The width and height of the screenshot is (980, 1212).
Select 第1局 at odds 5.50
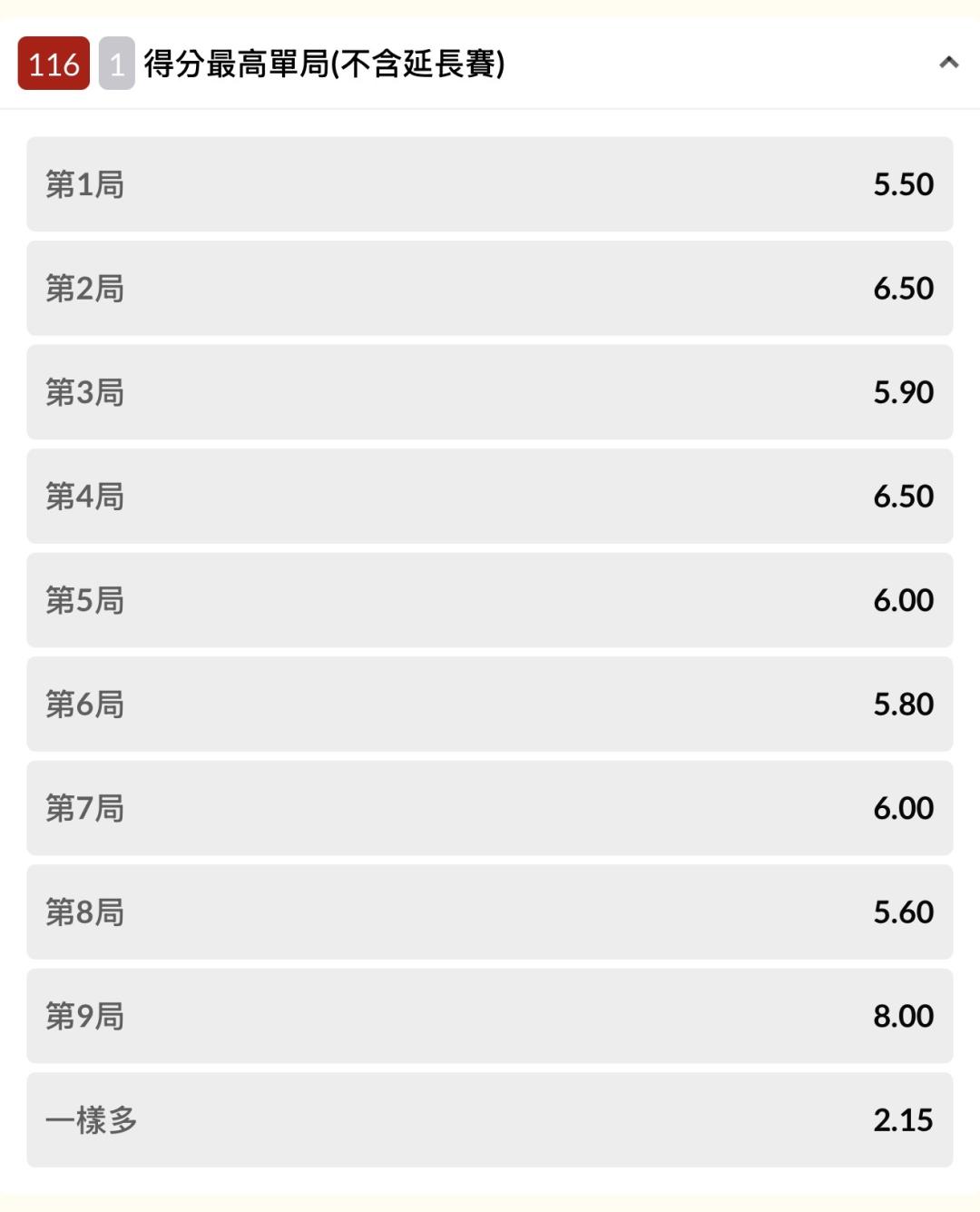[x=490, y=184]
